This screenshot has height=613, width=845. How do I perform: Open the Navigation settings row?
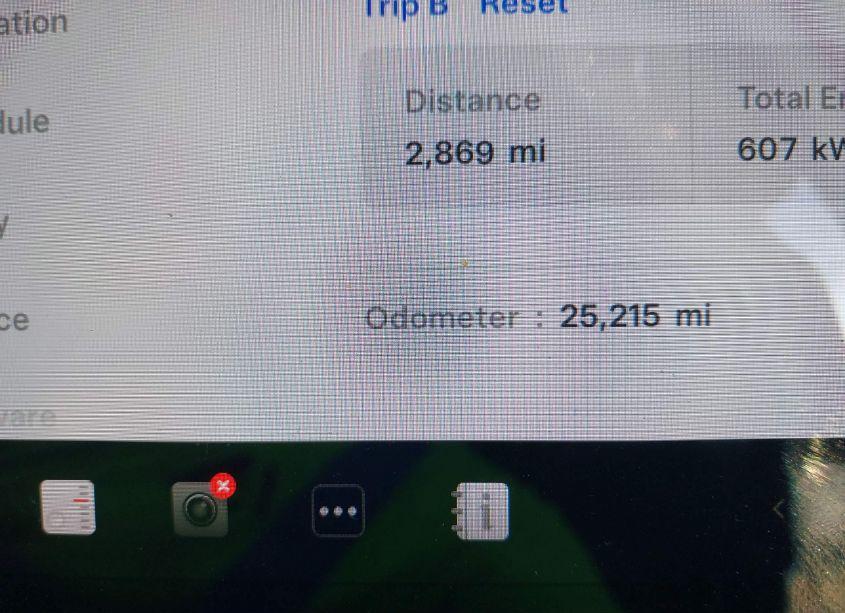(x=33, y=23)
